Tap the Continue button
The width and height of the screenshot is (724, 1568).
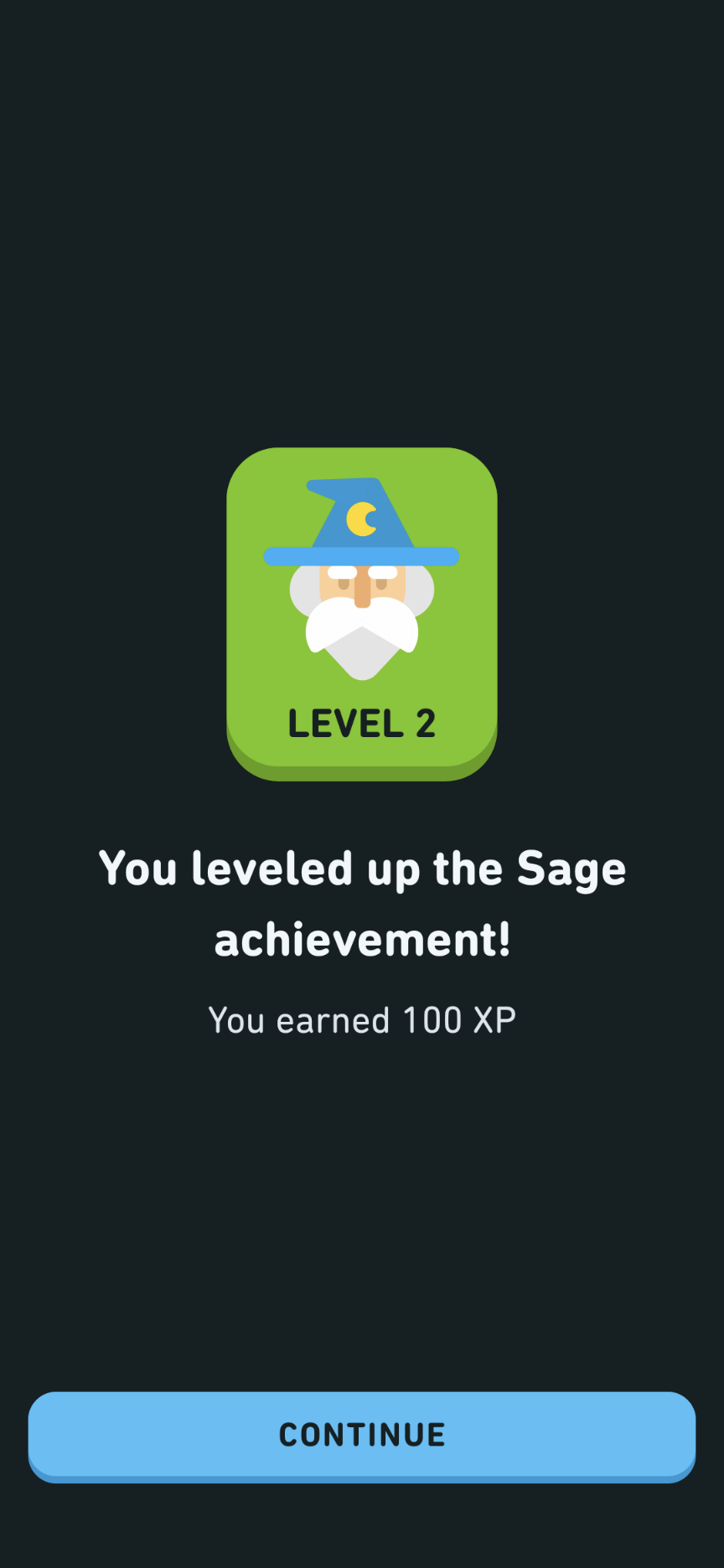point(362,1436)
